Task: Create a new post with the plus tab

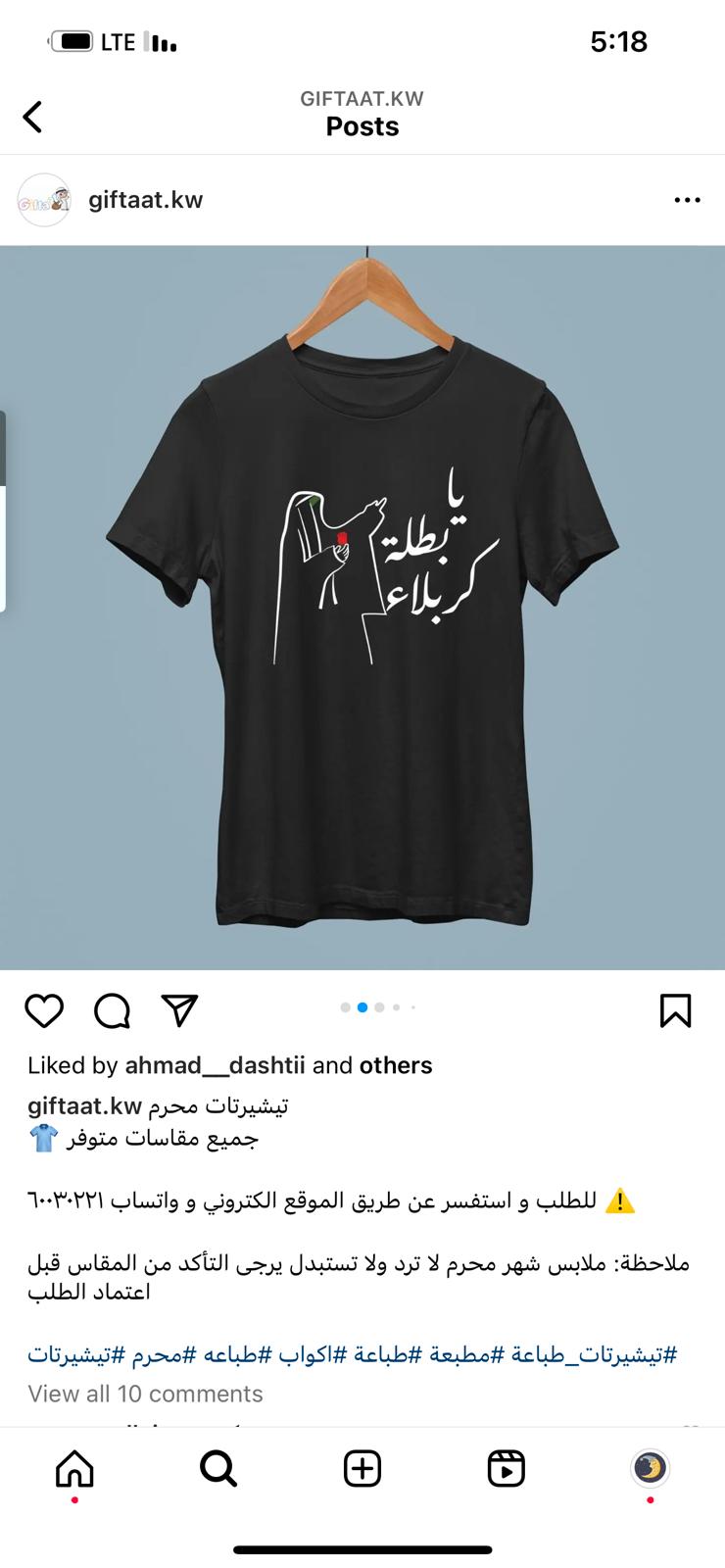Action: point(362,1469)
